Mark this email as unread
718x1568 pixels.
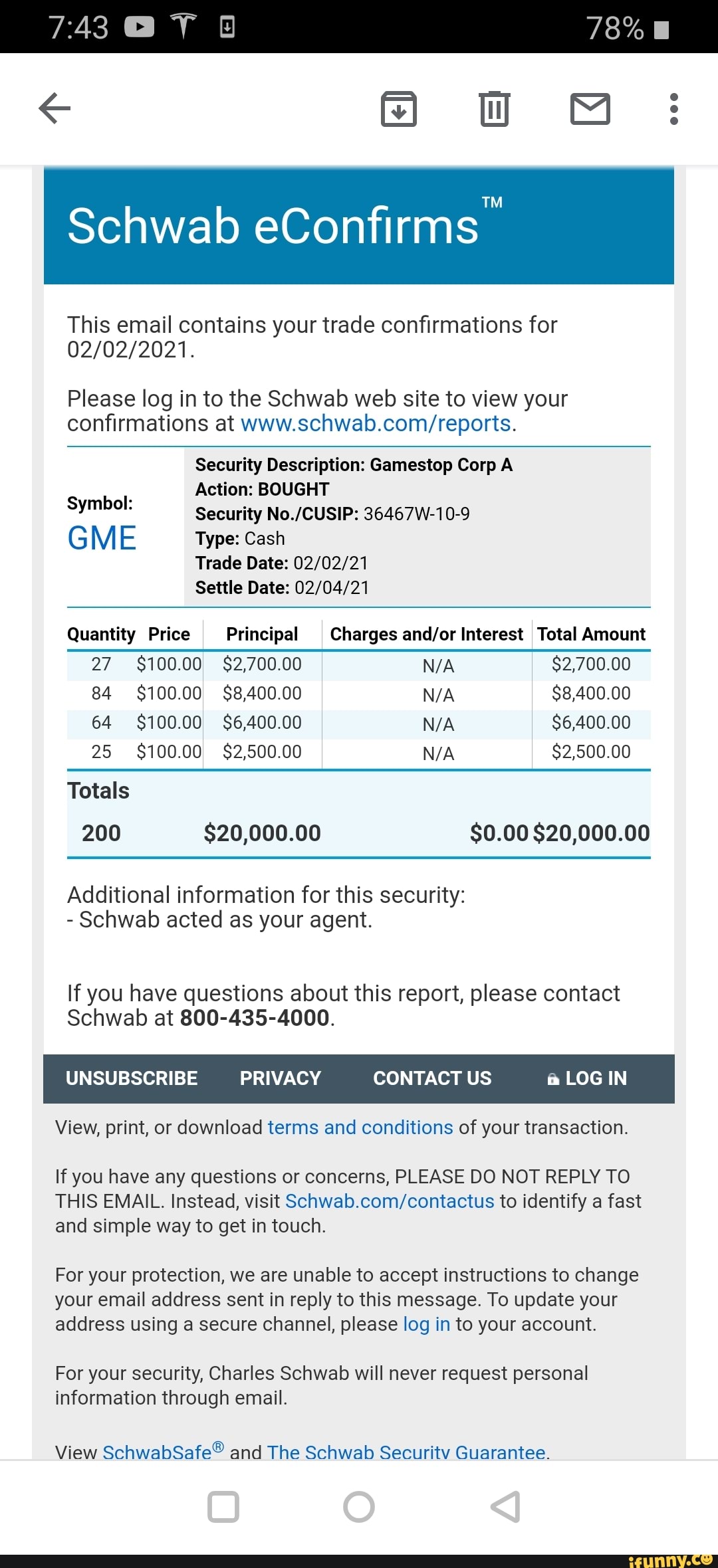tap(590, 109)
